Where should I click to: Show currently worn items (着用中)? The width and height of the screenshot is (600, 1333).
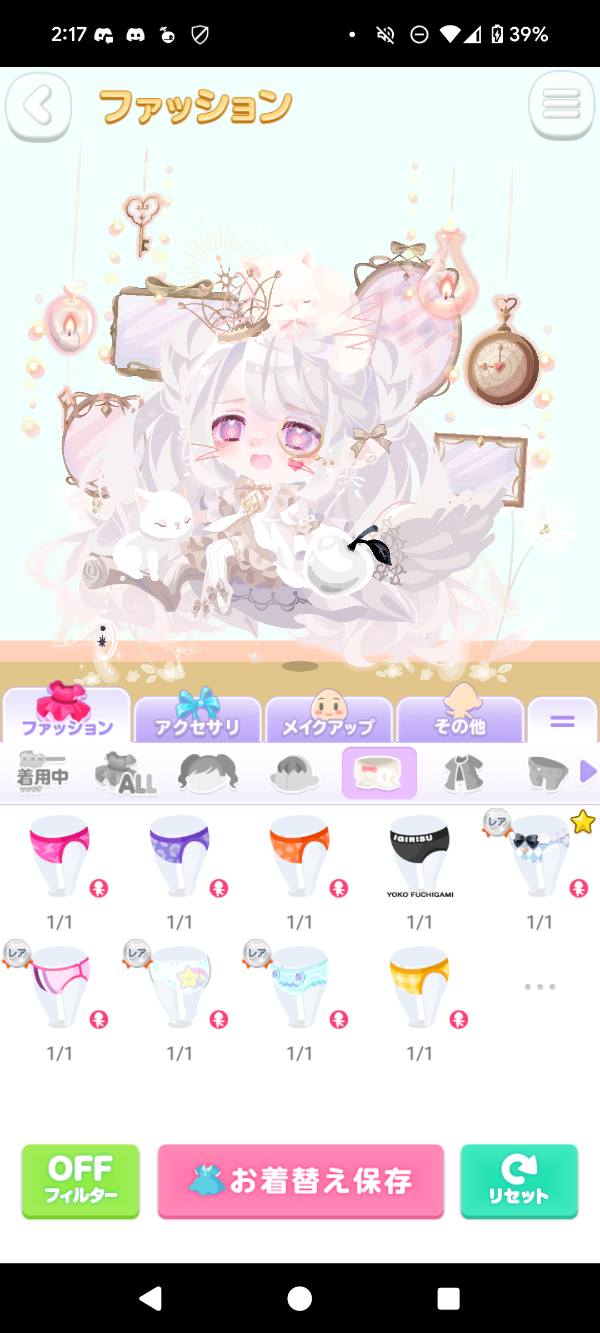pos(43,773)
